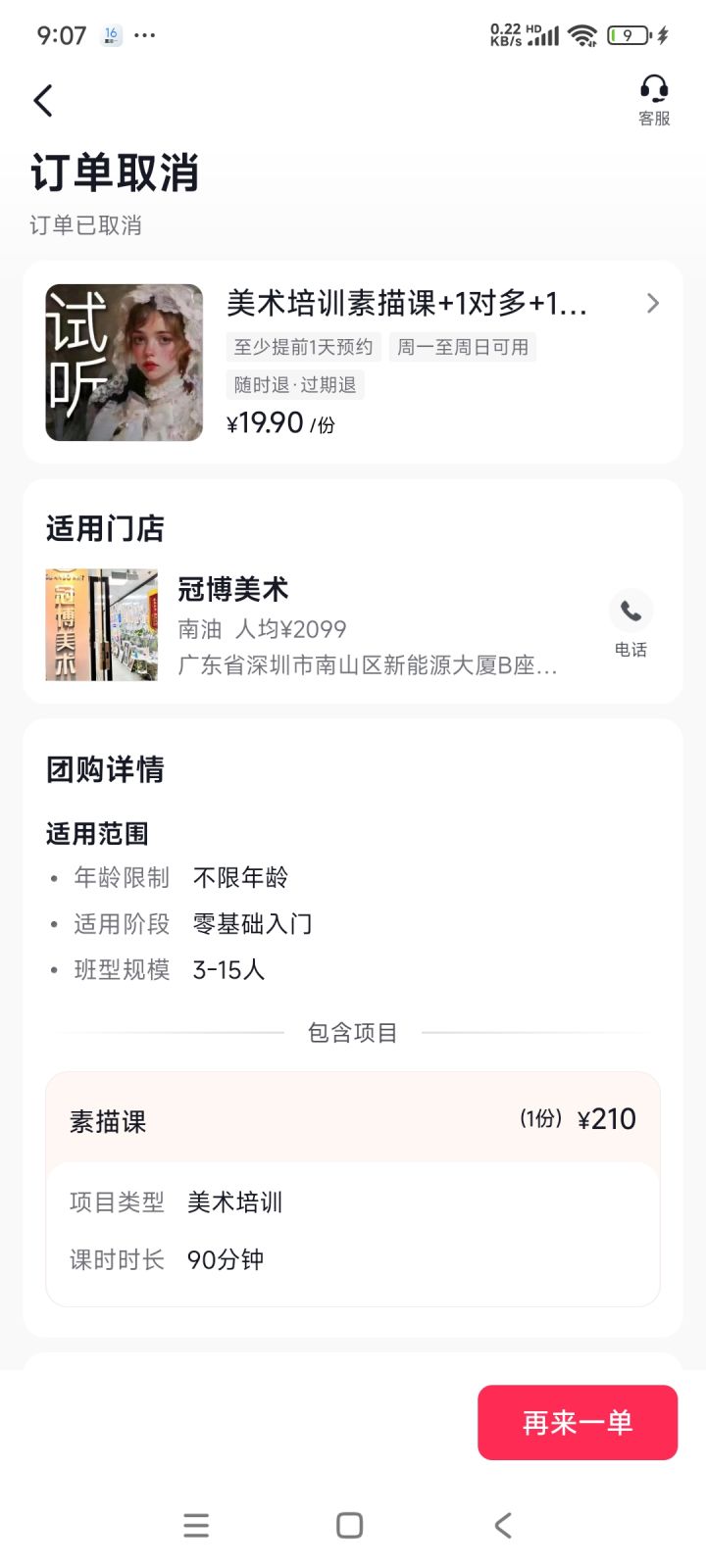Open the 美术培训素描课 product card
706x1568 pixels.
click(x=353, y=362)
